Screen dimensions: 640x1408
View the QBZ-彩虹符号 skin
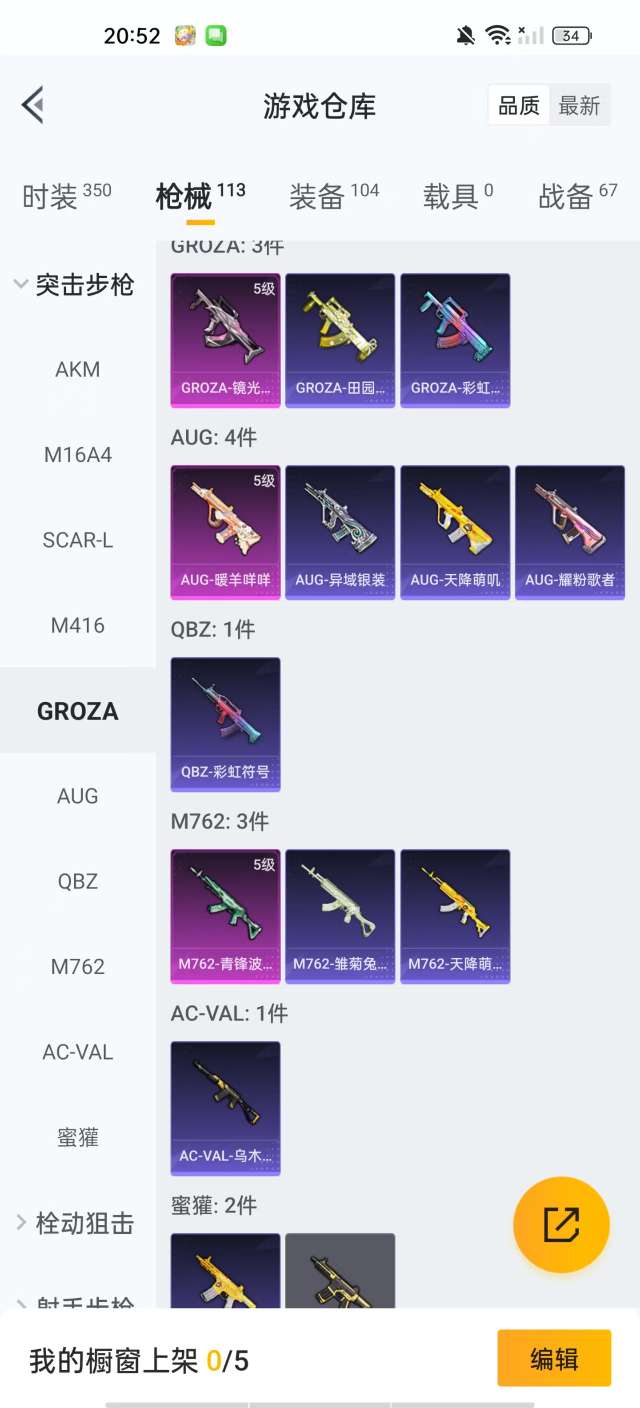[226, 724]
